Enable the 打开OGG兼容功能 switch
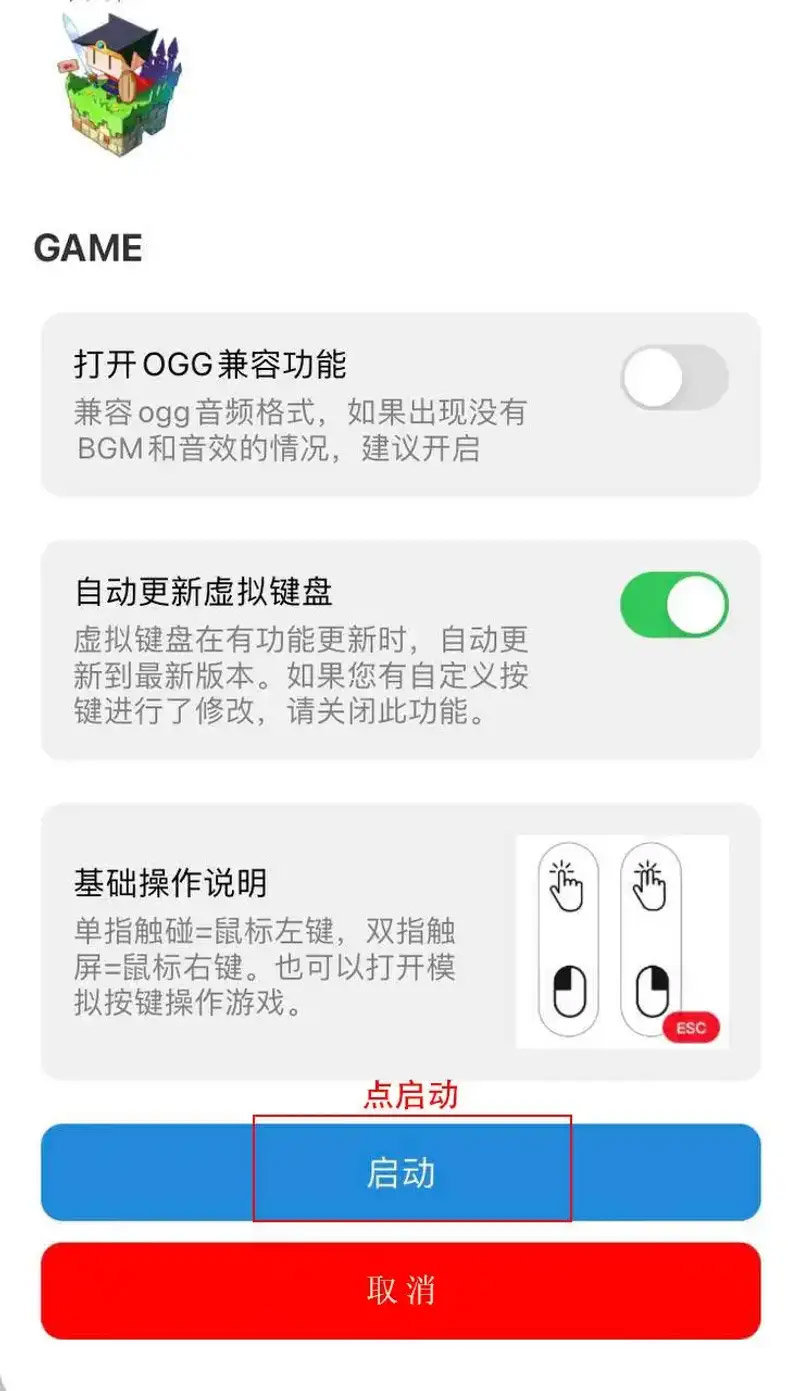 coord(674,378)
